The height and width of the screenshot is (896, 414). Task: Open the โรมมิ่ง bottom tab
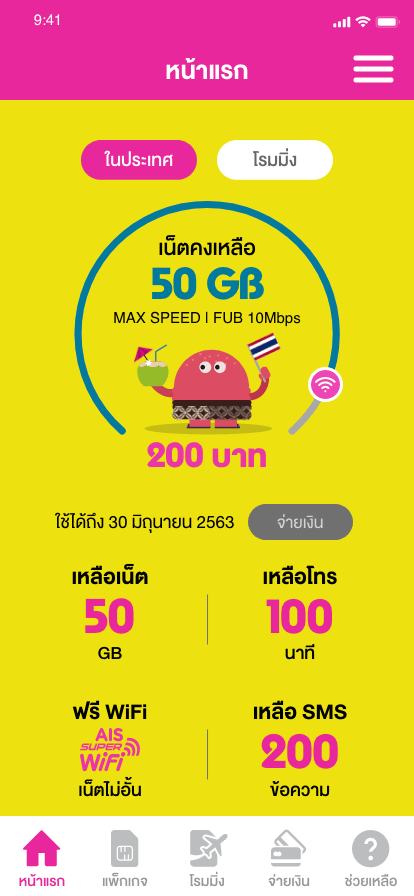(x=208, y=858)
